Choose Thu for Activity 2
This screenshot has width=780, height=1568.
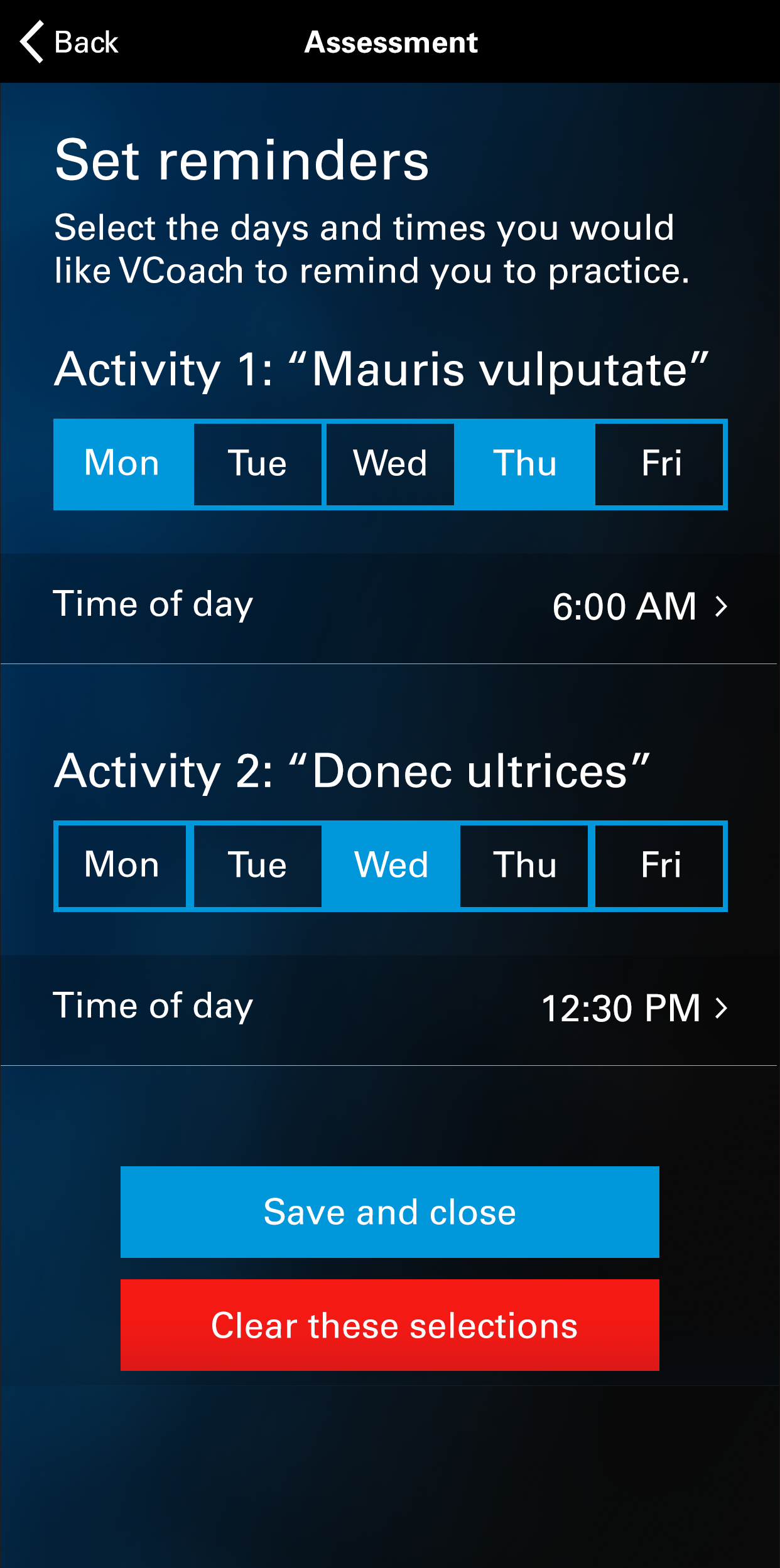tap(524, 866)
